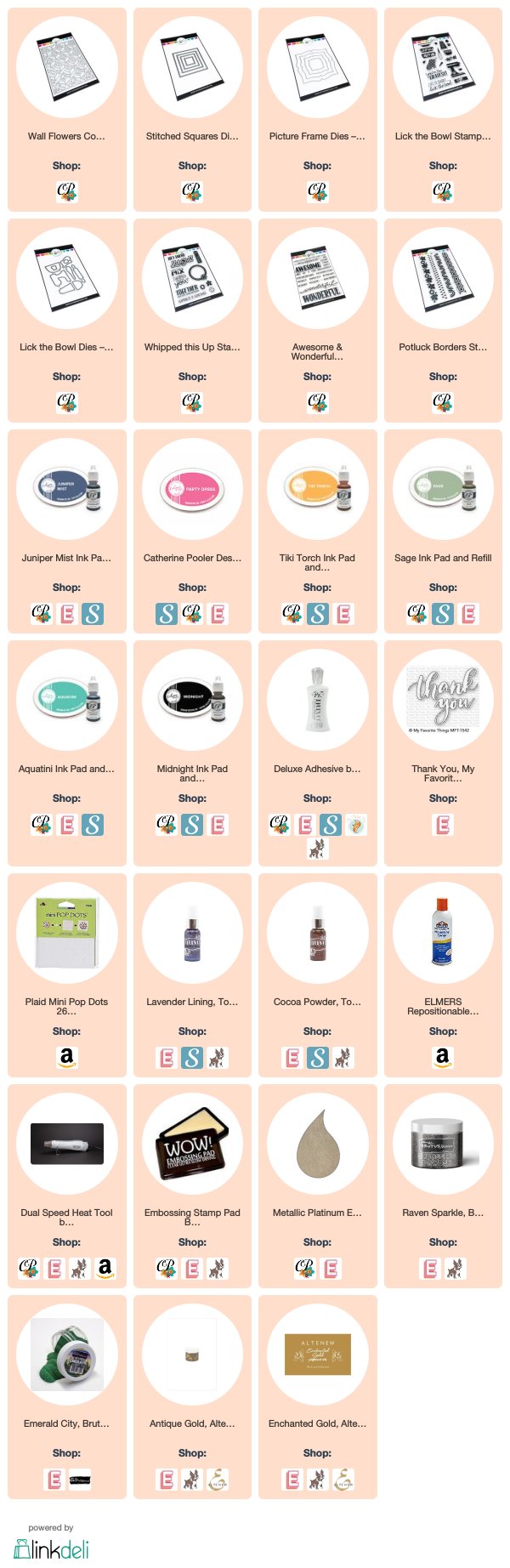Open the Potluck Borders Stamp product image
The image size is (510, 1568).
[x=443, y=277]
